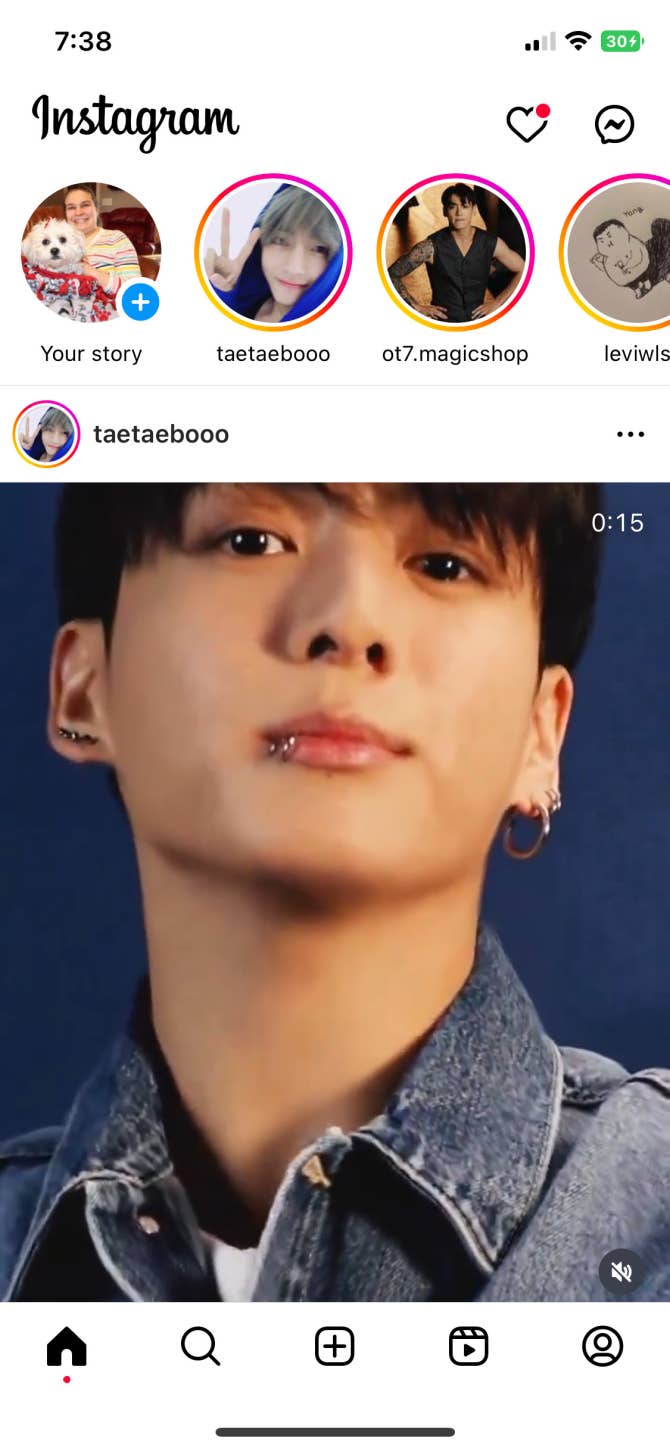The width and height of the screenshot is (670, 1451).
Task: Create a new post
Action: click(335, 1348)
